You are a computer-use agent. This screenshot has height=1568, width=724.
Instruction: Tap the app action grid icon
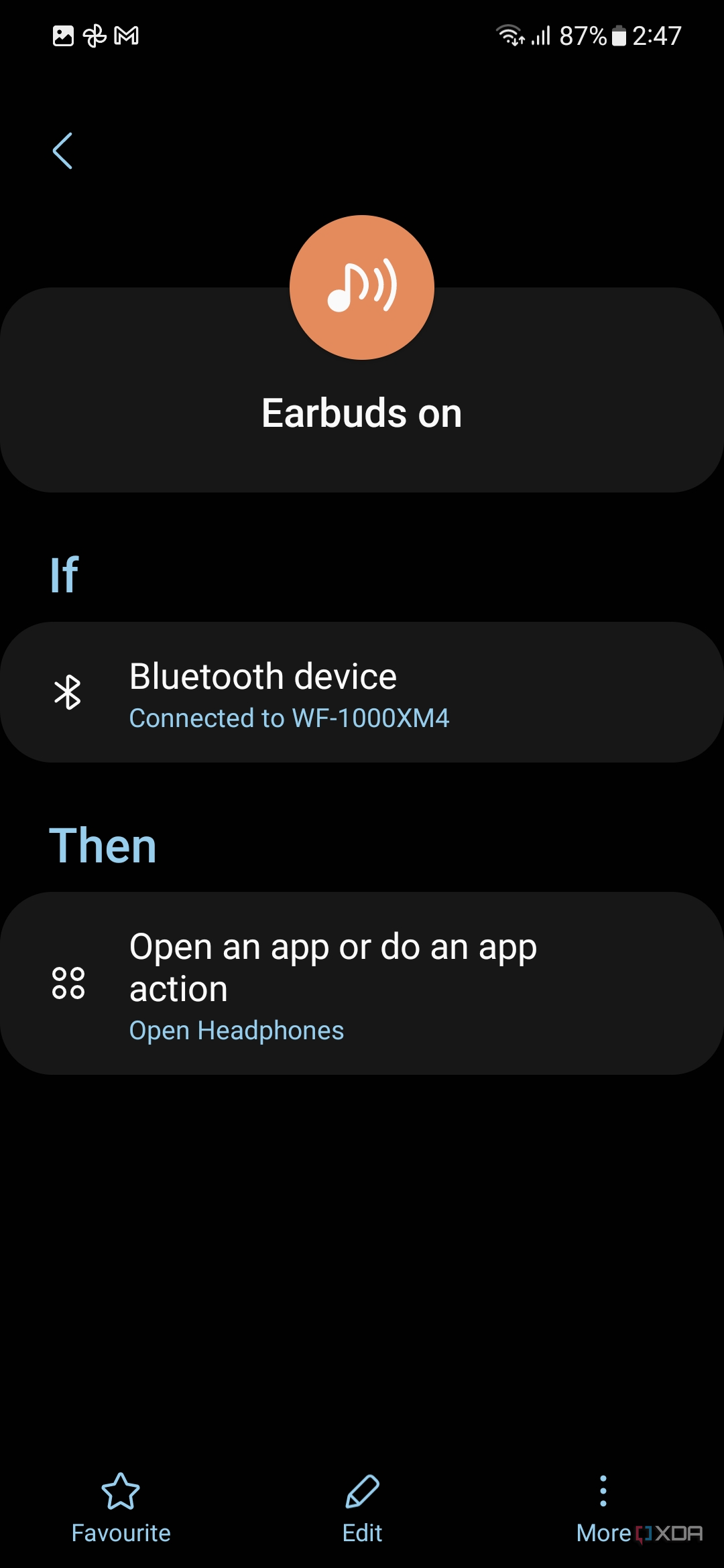click(68, 985)
